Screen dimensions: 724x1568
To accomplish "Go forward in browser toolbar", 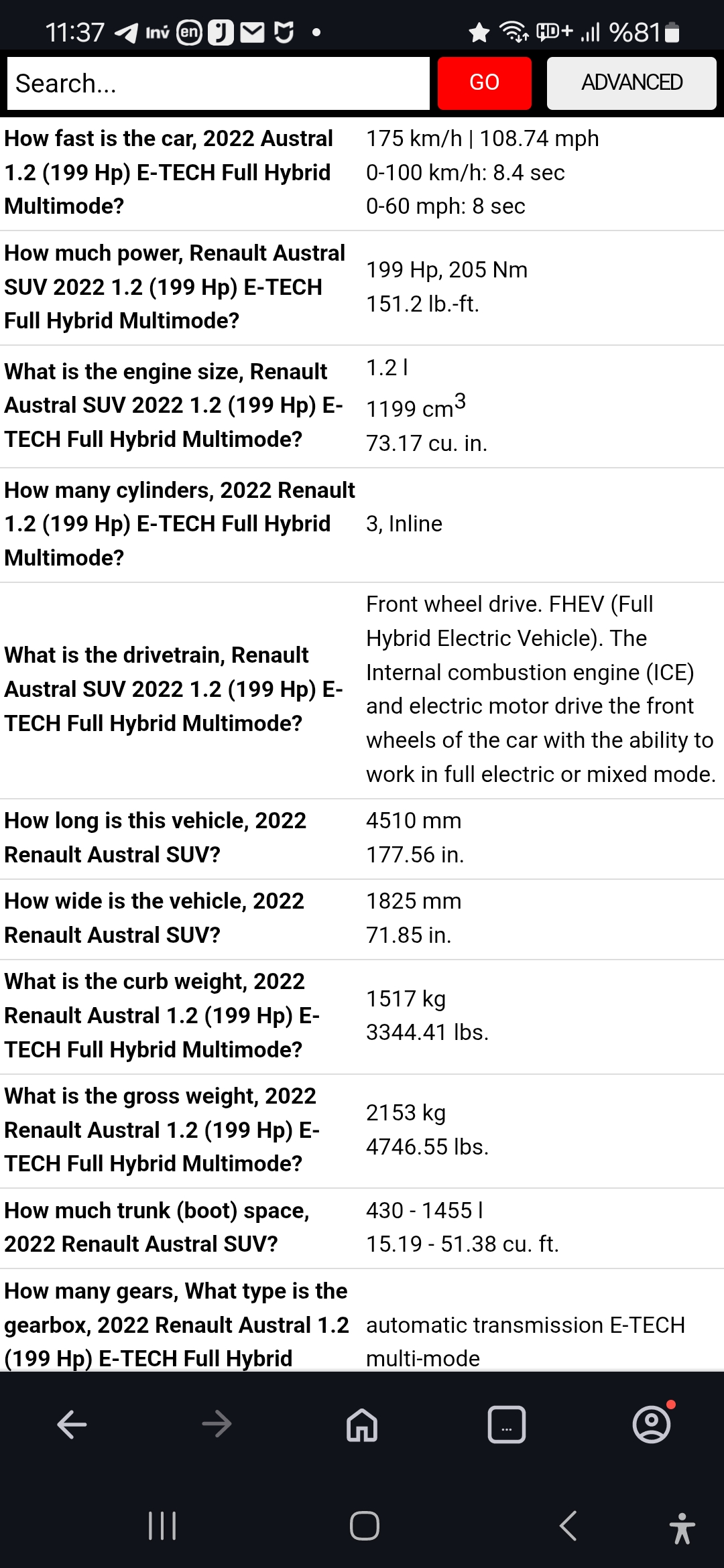I will click(x=217, y=1425).
